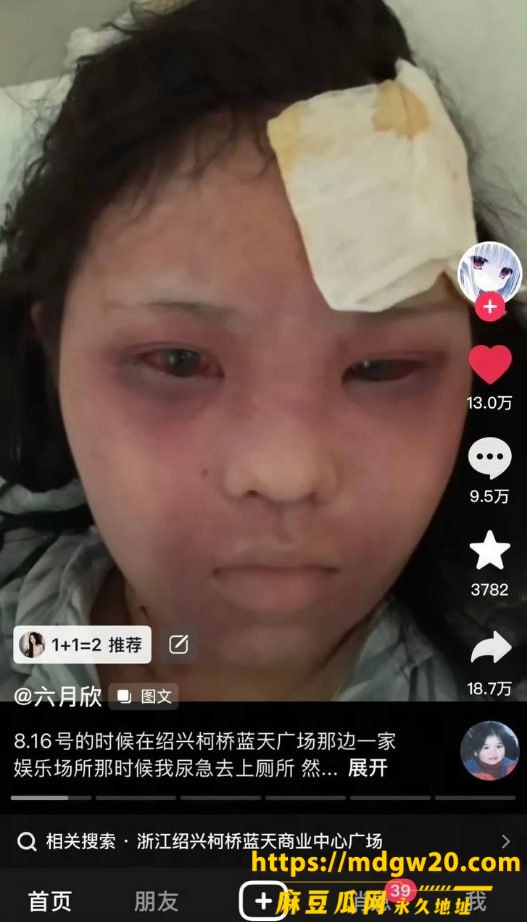Tap the 图文 tag
Screen dimensions: 527x922
point(144,697)
